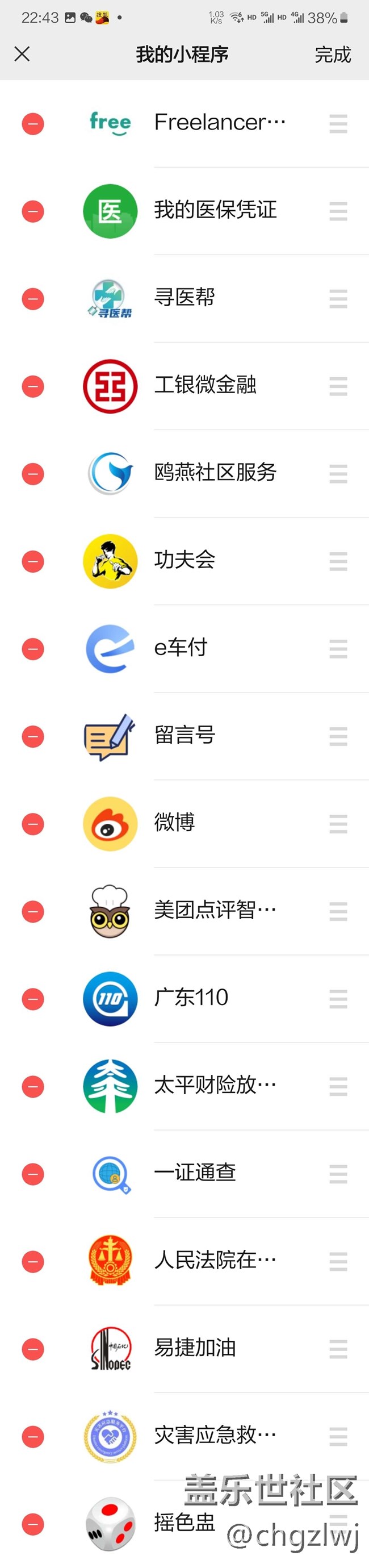Screen dimensions: 369x1568
Task: Remove 一证通查 from the list
Action: 33,1174
